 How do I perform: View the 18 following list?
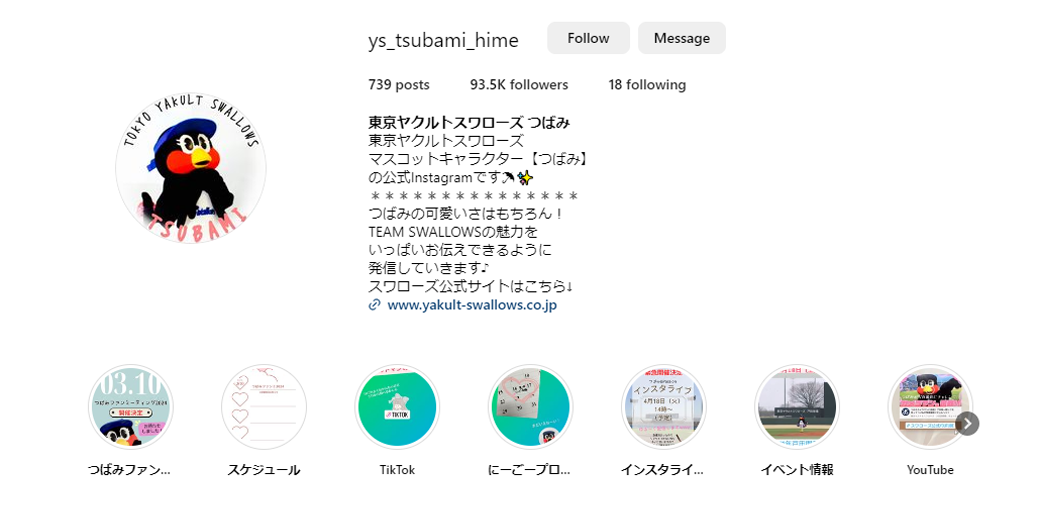pyautogui.click(x=647, y=85)
